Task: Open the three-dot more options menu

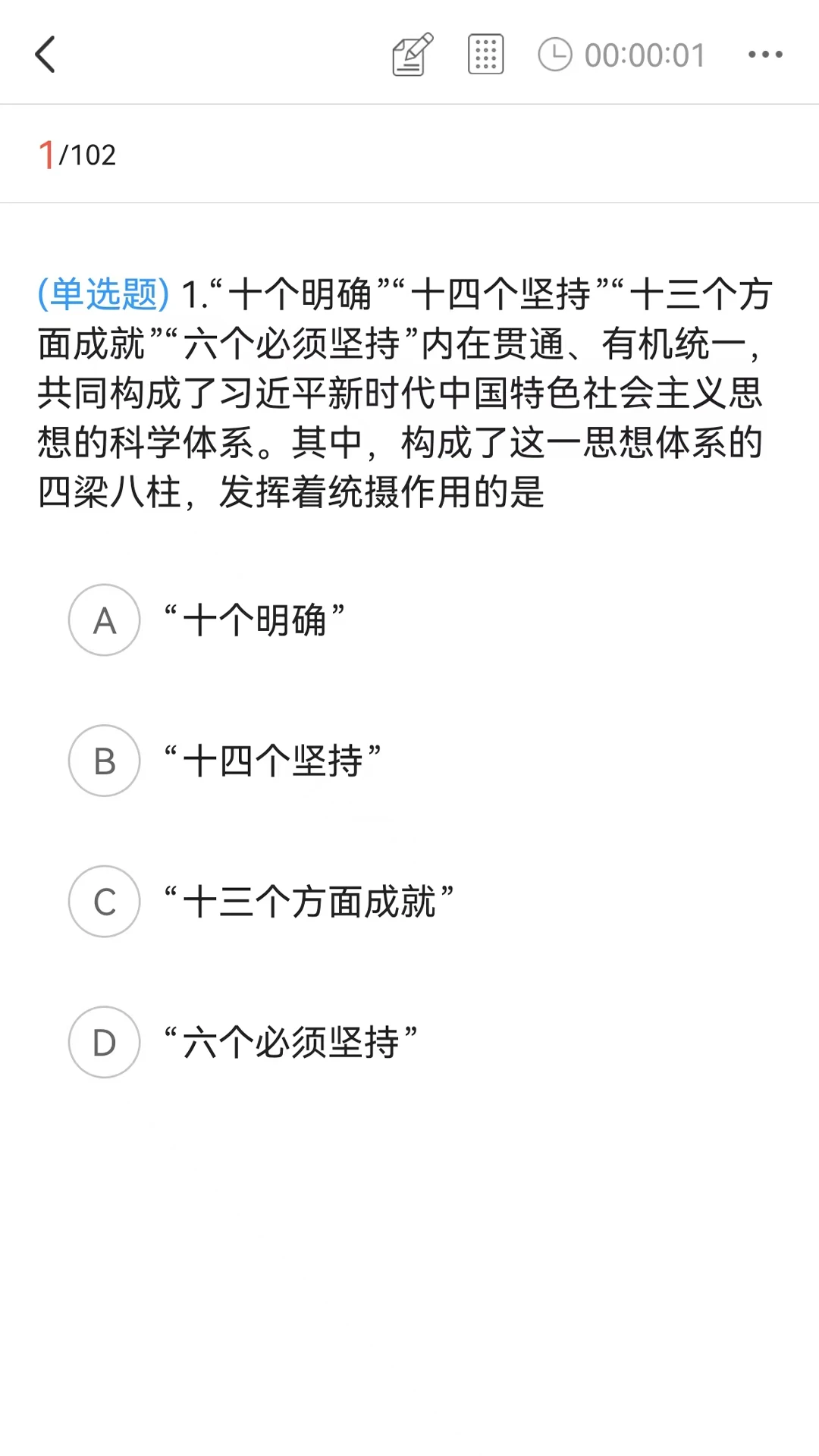Action: pyautogui.click(x=764, y=54)
